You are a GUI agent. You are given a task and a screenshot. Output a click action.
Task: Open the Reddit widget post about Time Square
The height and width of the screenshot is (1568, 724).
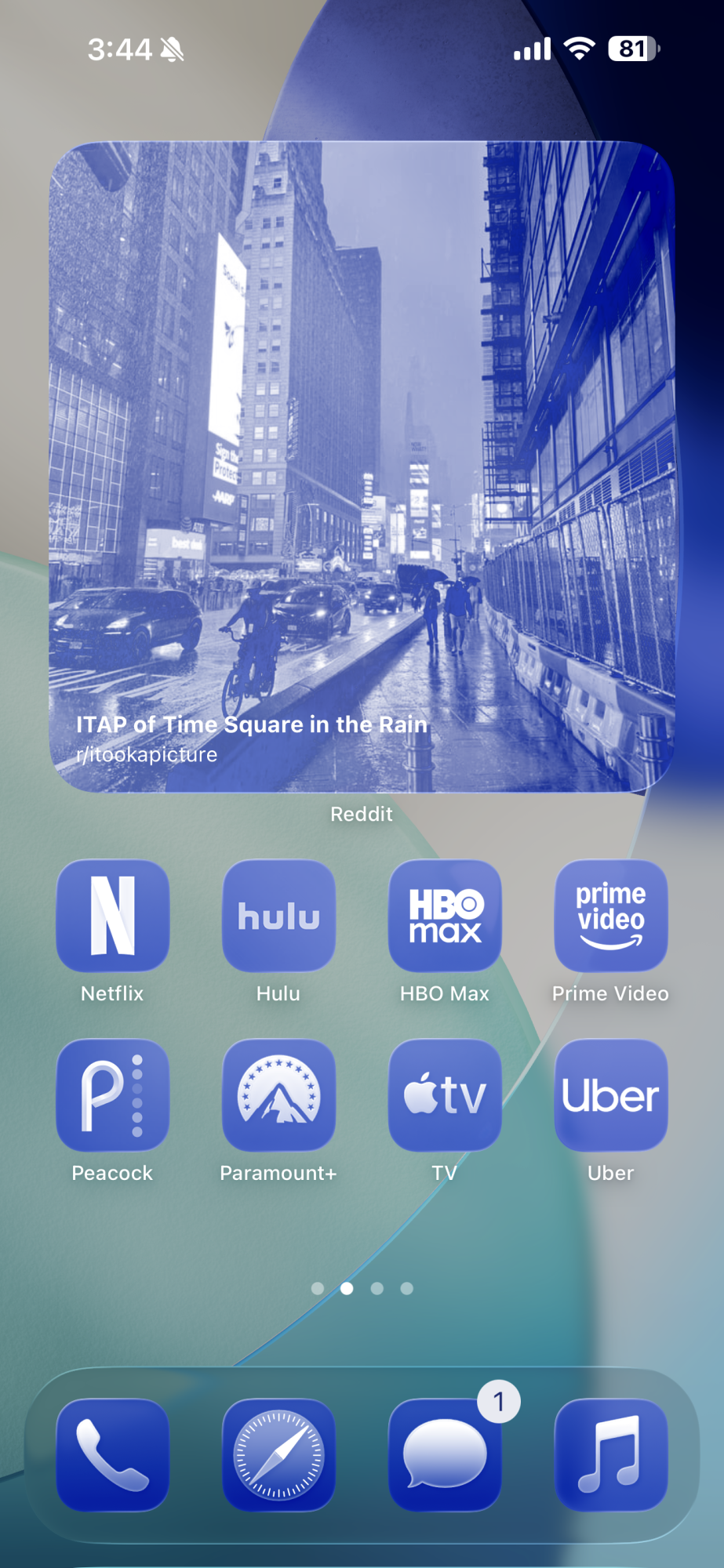tap(362, 466)
